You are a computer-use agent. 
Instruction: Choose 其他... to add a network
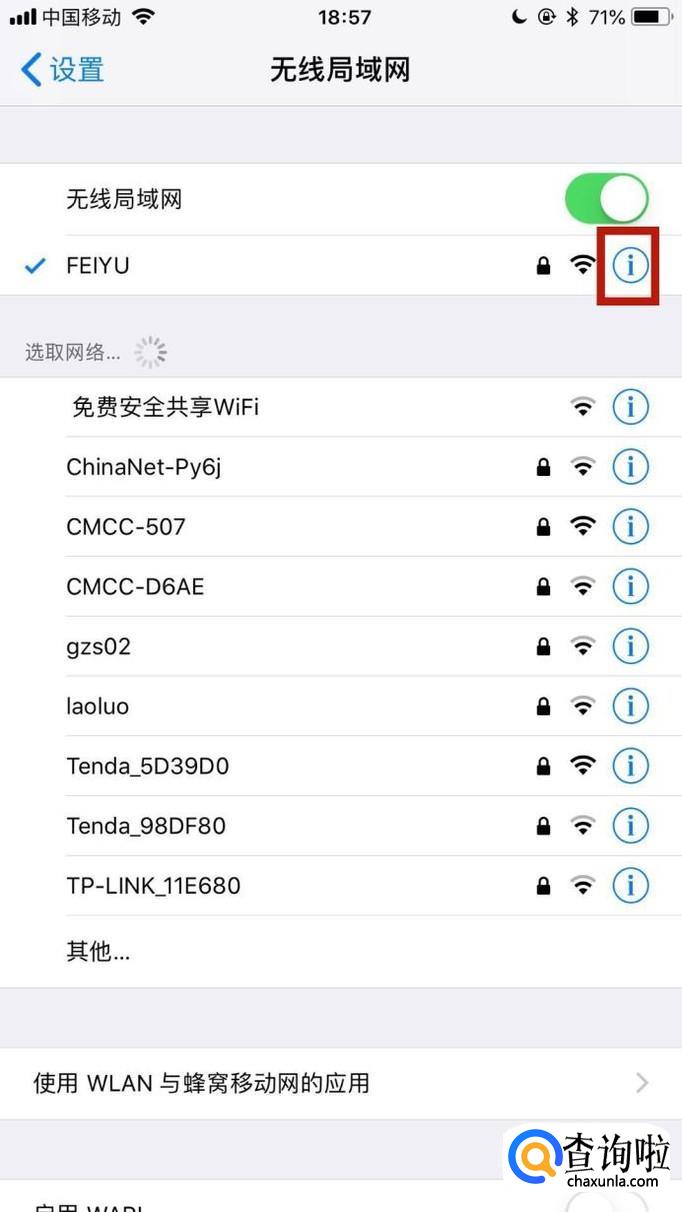tap(98, 952)
